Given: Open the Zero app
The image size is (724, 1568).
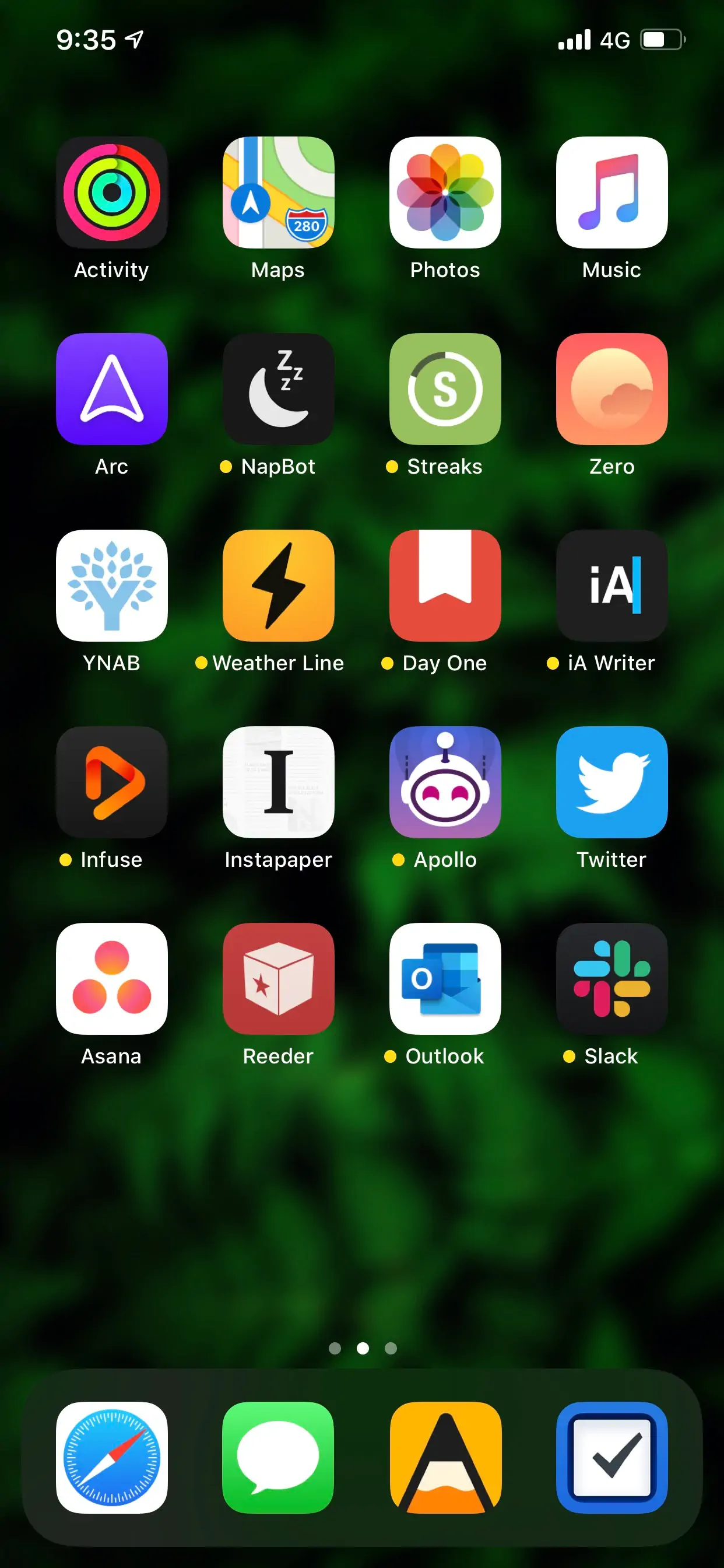Looking at the screenshot, I should click(x=612, y=389).
